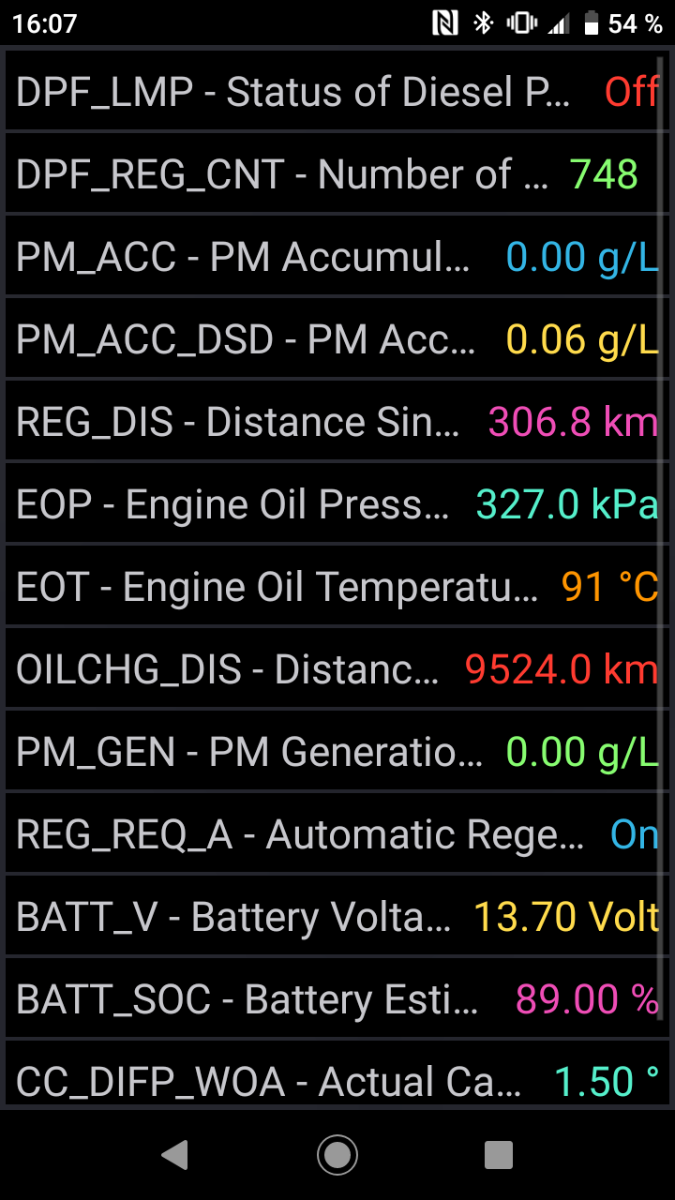Image resolution: width=675 pixels, height=1200 pixels.
Task: Open the EOP Engine Oil Pressure row
Action: click(337, 504)
